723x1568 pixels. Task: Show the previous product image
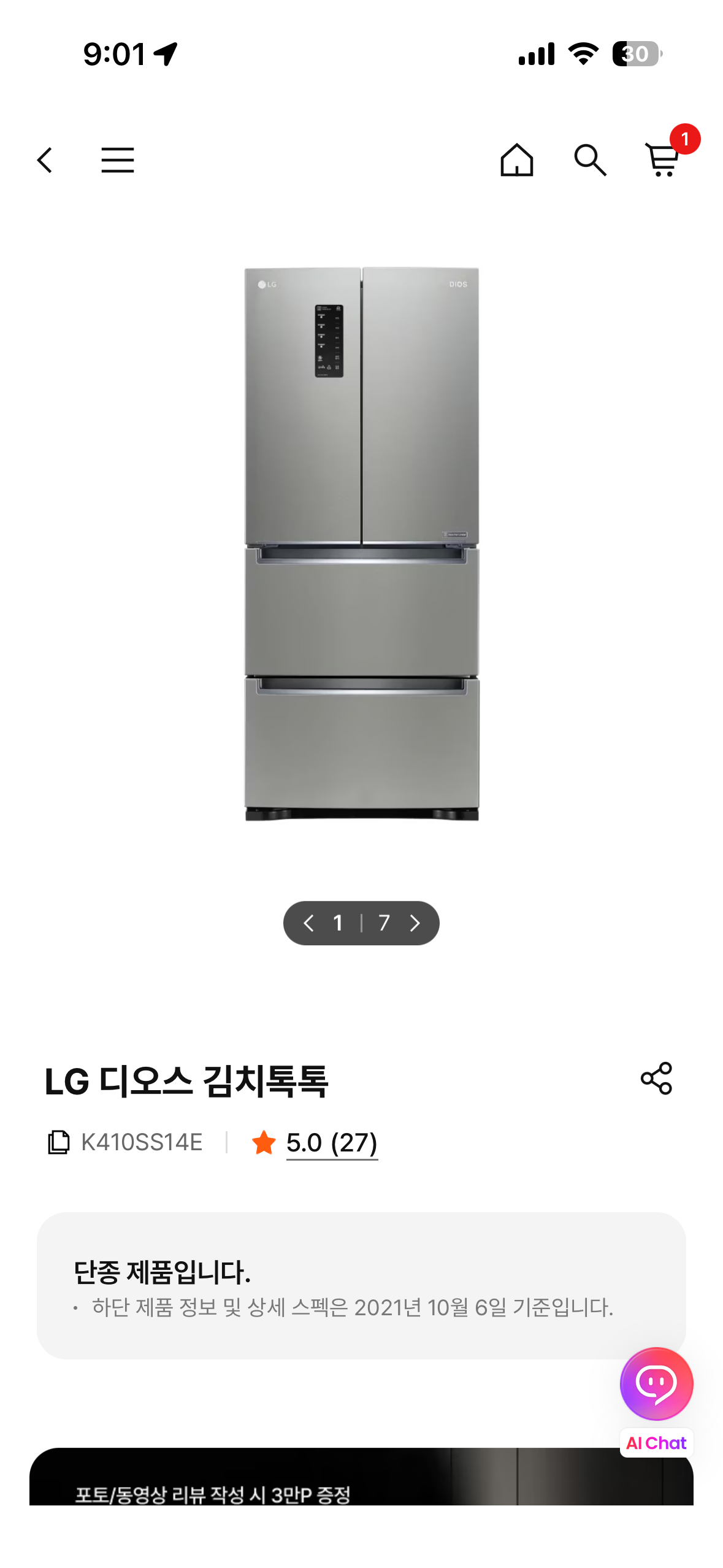(308, 923)
